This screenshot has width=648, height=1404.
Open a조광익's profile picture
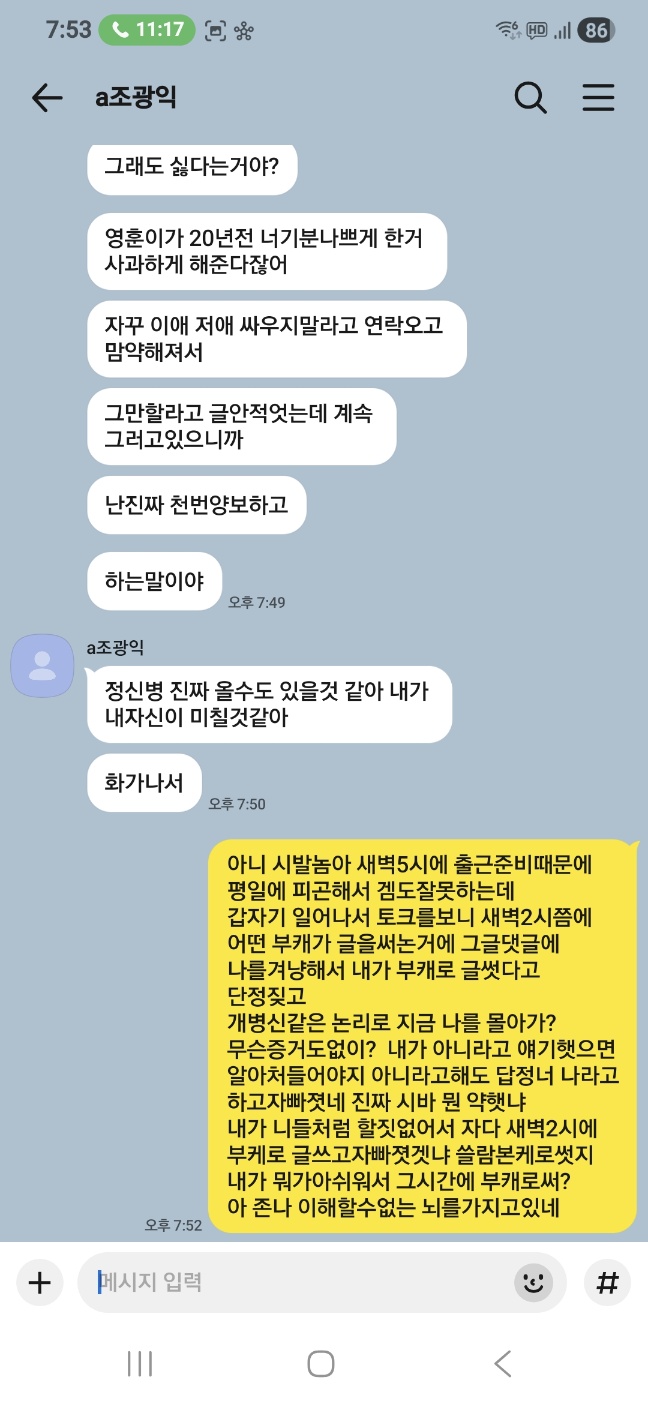[42, 665]
